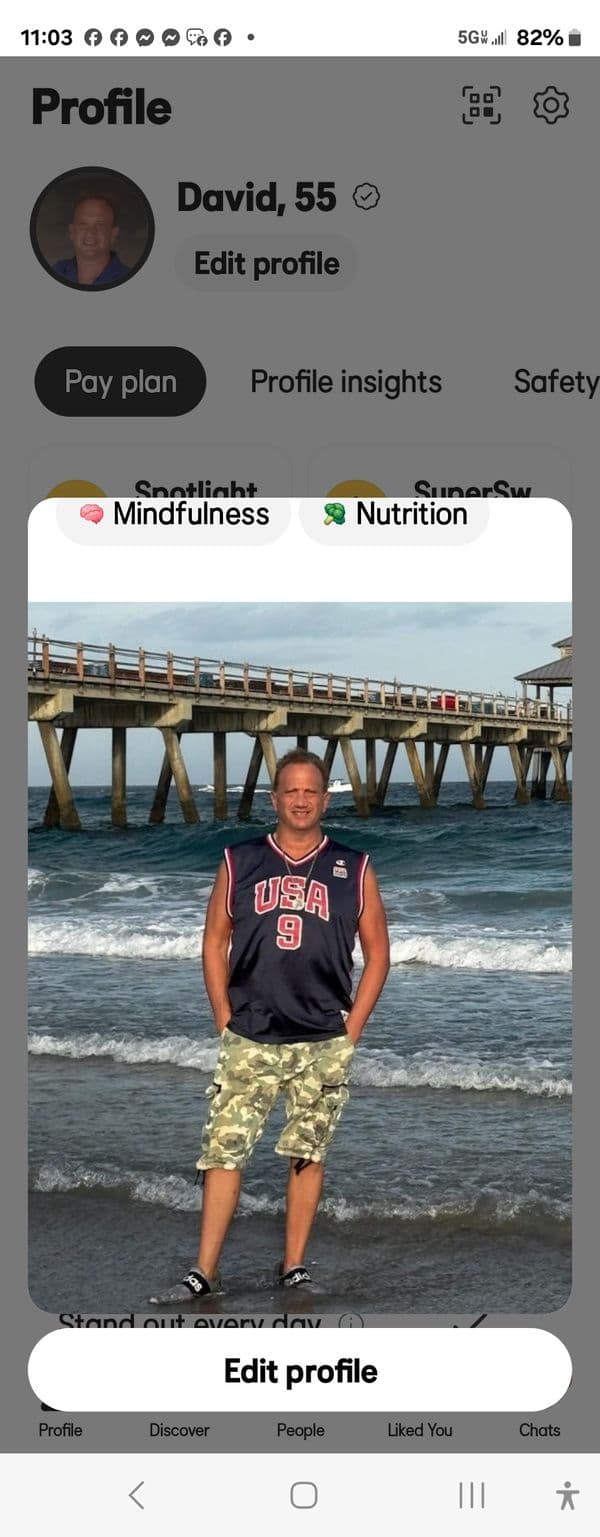Tap the Edit profile chip beside the name
Image resolution: width=600 pixels, height=1537 pixels.
[x=266, y=263]
